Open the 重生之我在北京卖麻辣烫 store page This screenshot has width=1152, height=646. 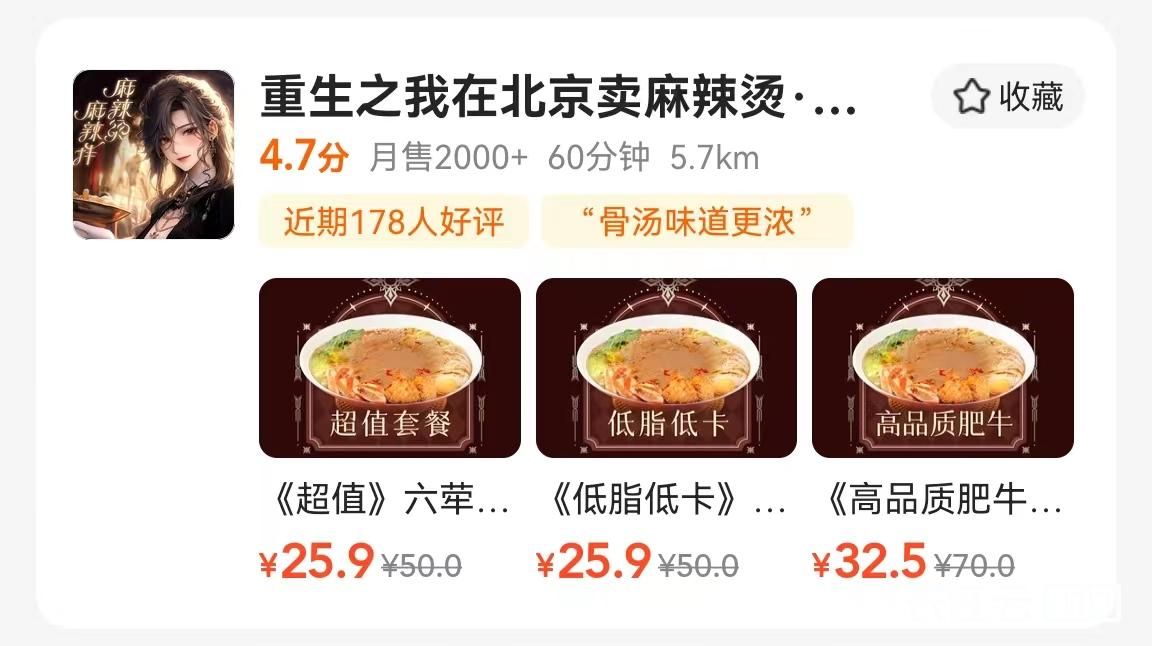click(558, 99)
